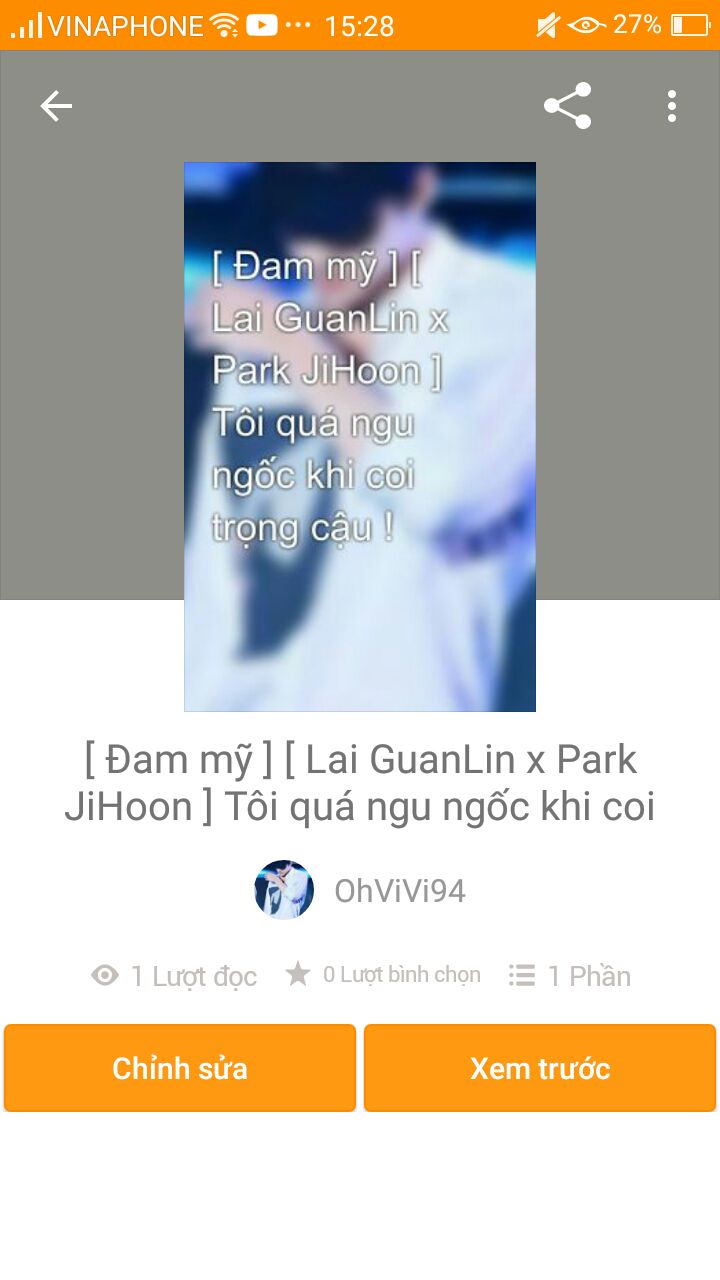Open the three-dot overflow menu
The image size is (720, 1280).
coord(672,106)
